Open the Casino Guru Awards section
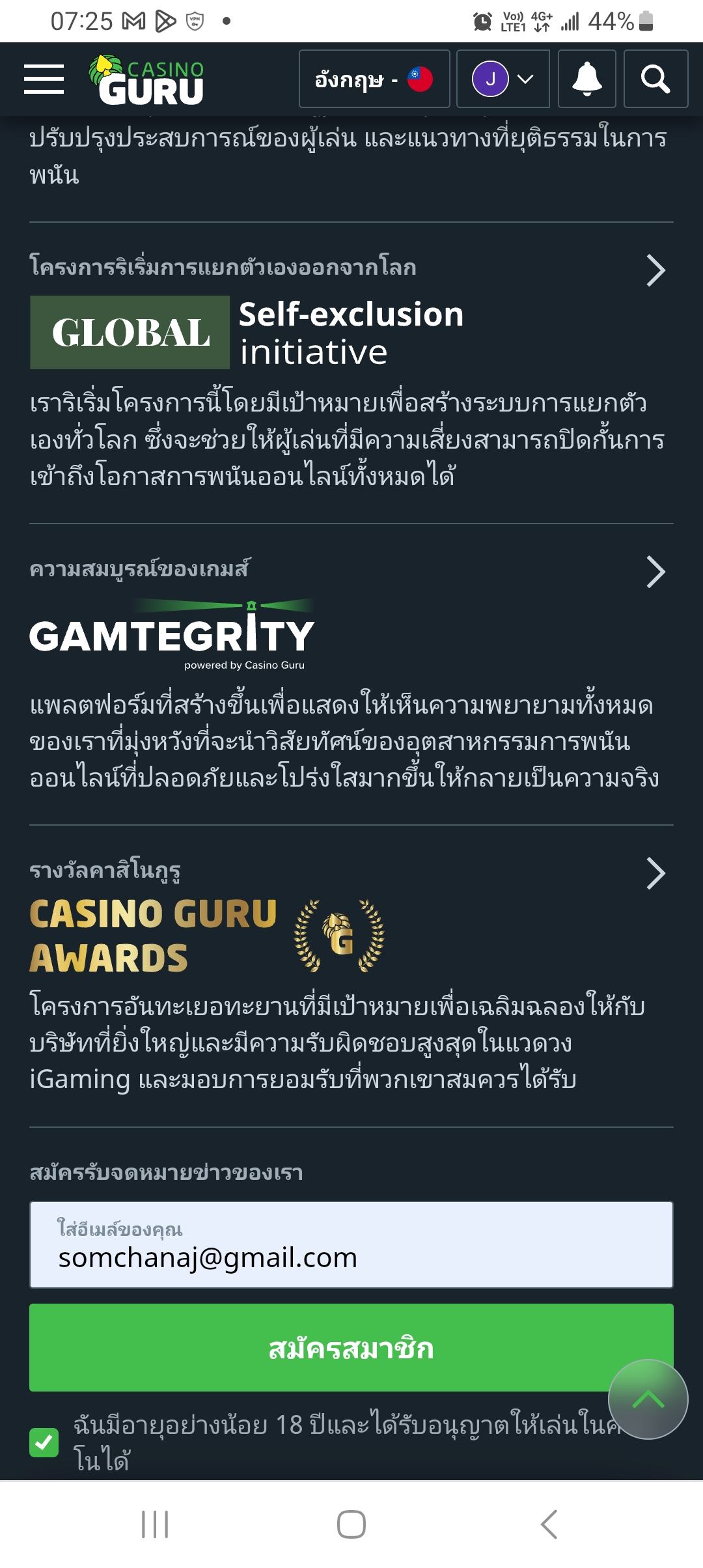Screen dimensions: 703x1568 tap(655, 873)
